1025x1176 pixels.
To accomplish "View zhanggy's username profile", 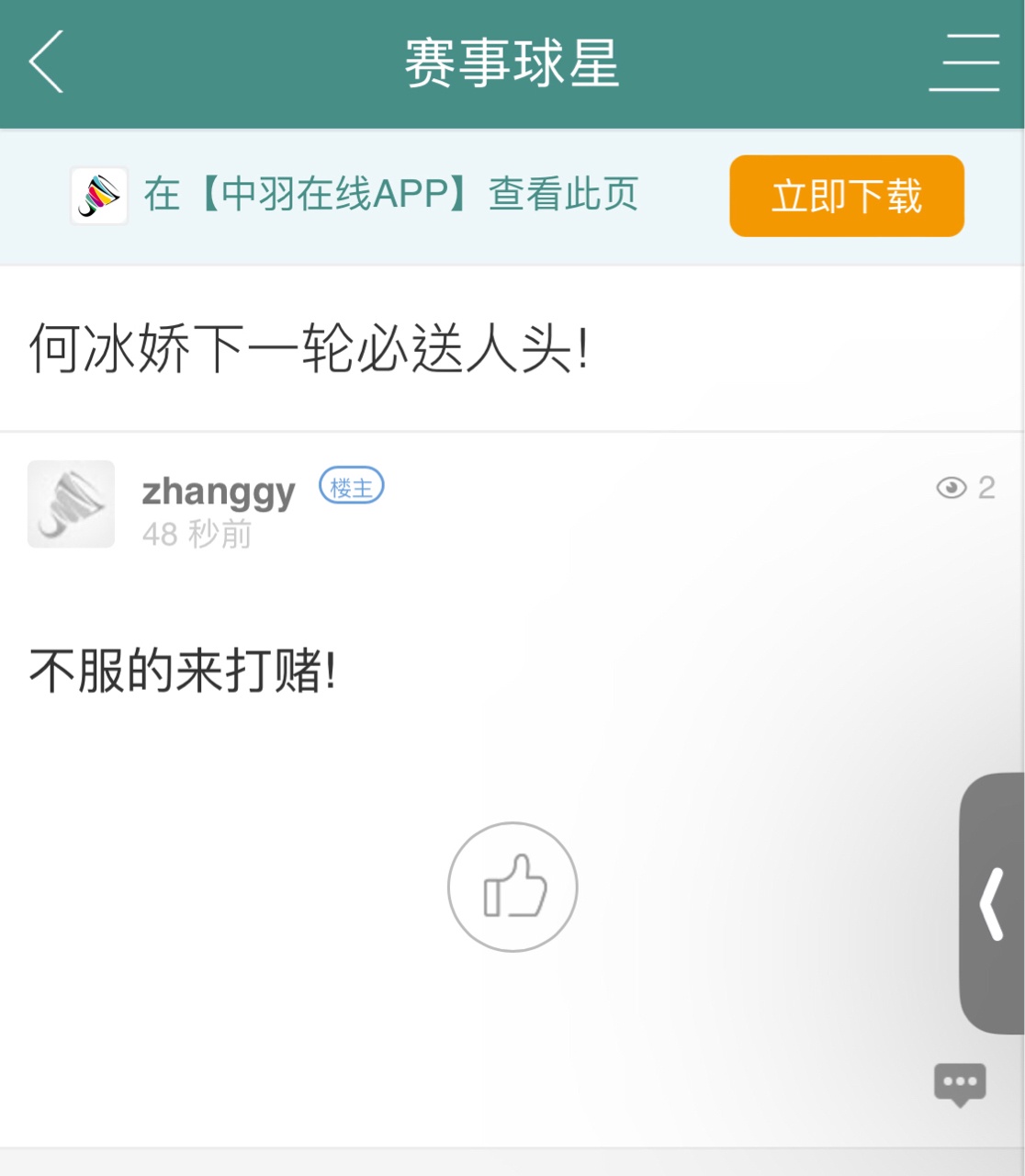I will point(219,492).
